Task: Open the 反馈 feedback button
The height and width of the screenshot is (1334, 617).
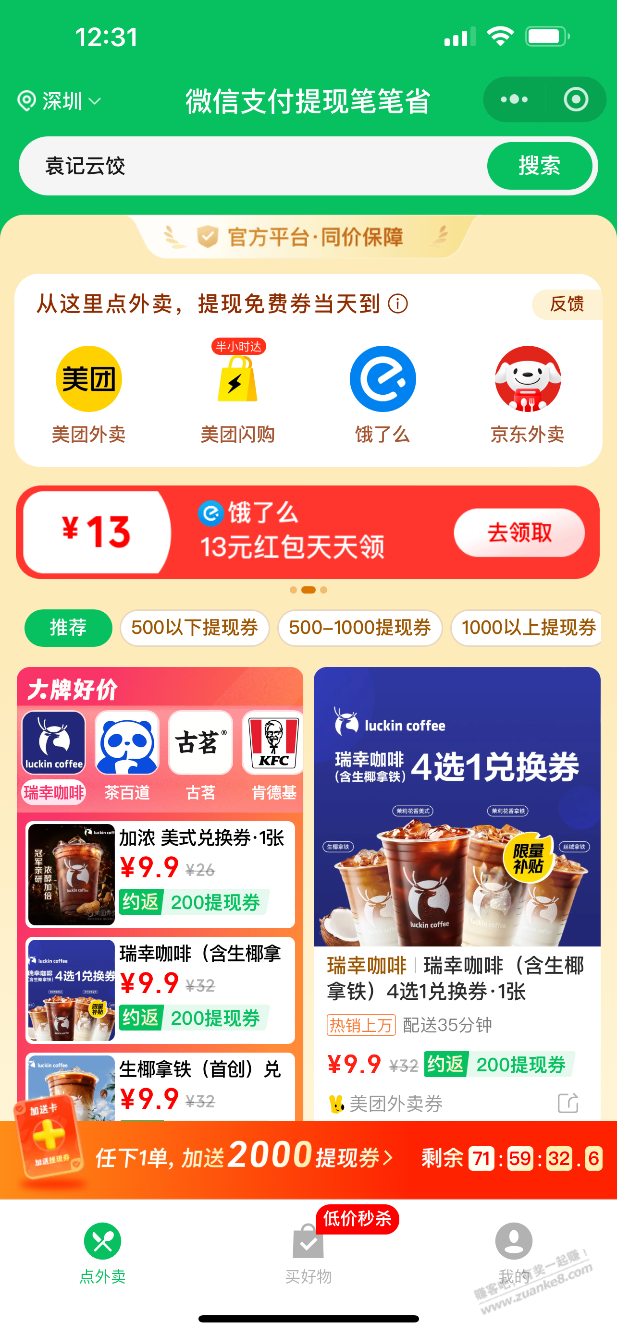Action: tap(567, 304)
